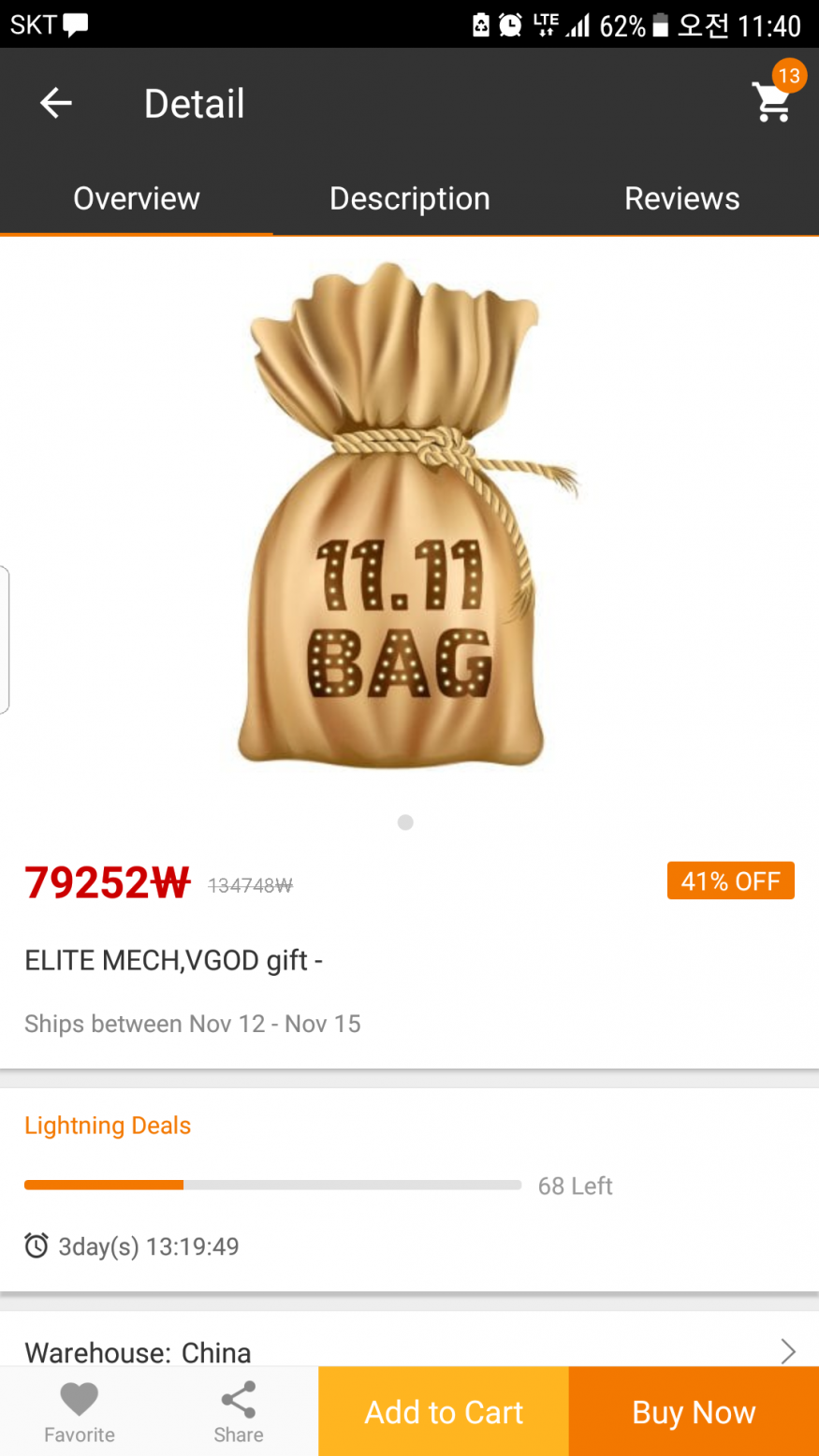Go back from the Detail page
Viewport: 819px width, 1456px height.
(56, 103)
